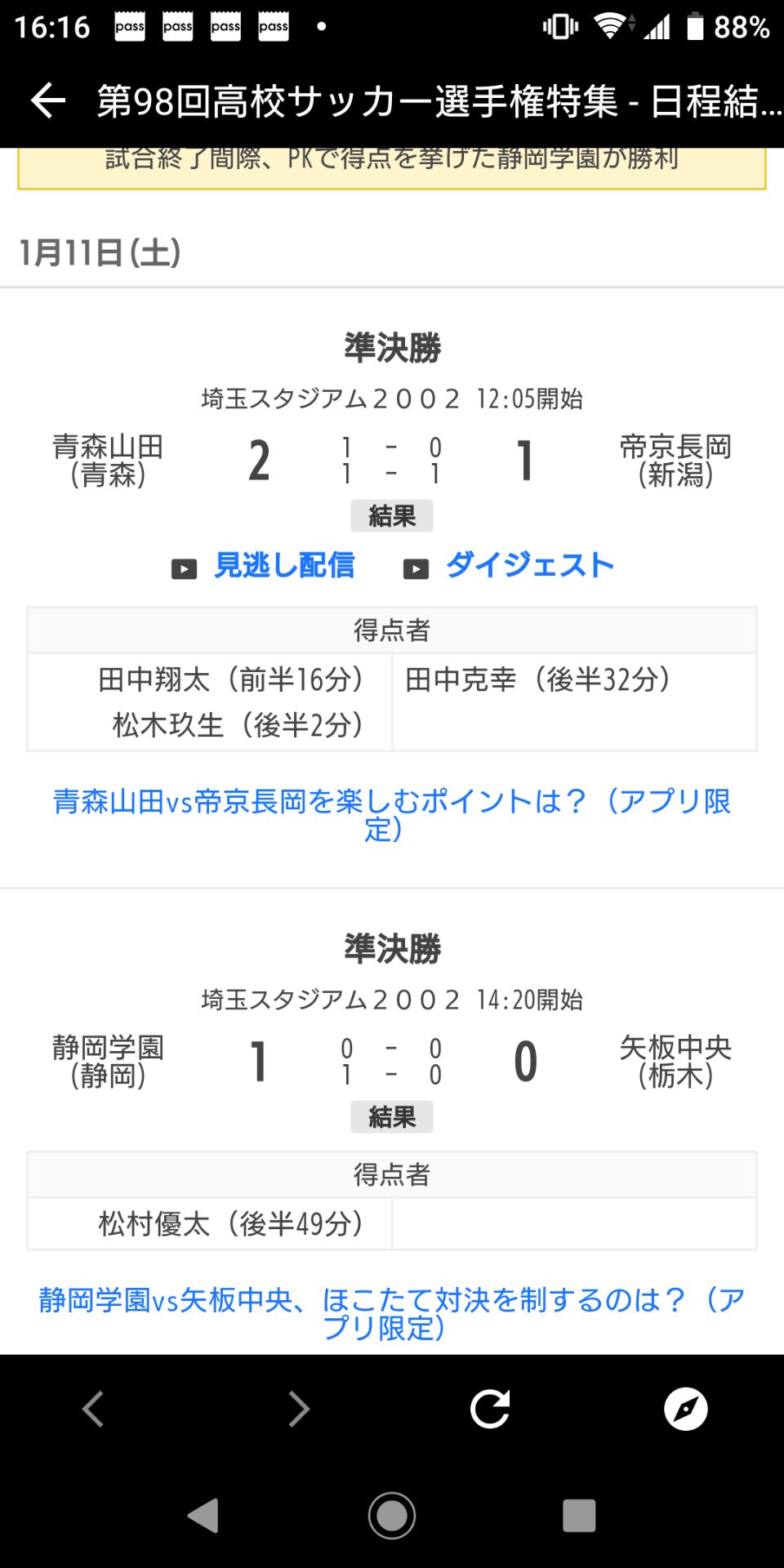Open 青森山田vs帝京長岡 preview article link
This screenshot has width=784, height=1568.
click(391, 815)
